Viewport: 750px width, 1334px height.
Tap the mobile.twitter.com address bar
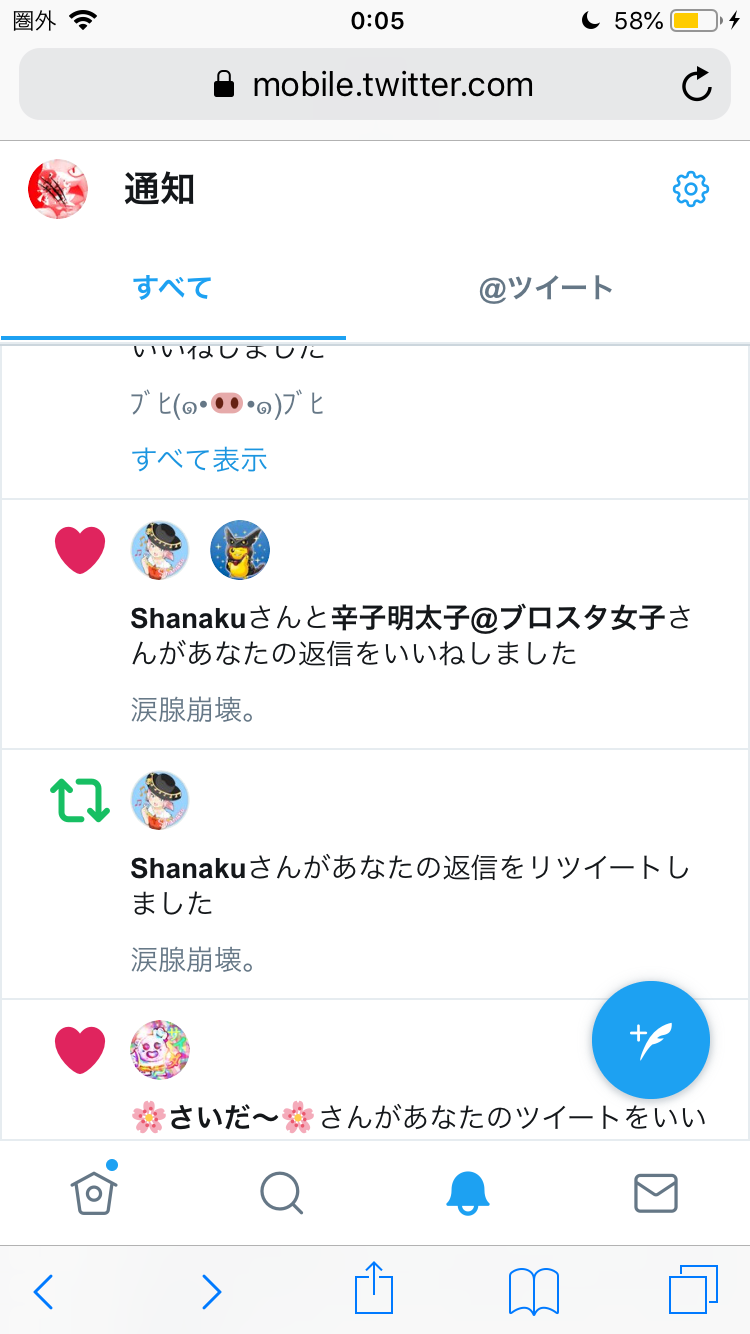coord(375,85)
